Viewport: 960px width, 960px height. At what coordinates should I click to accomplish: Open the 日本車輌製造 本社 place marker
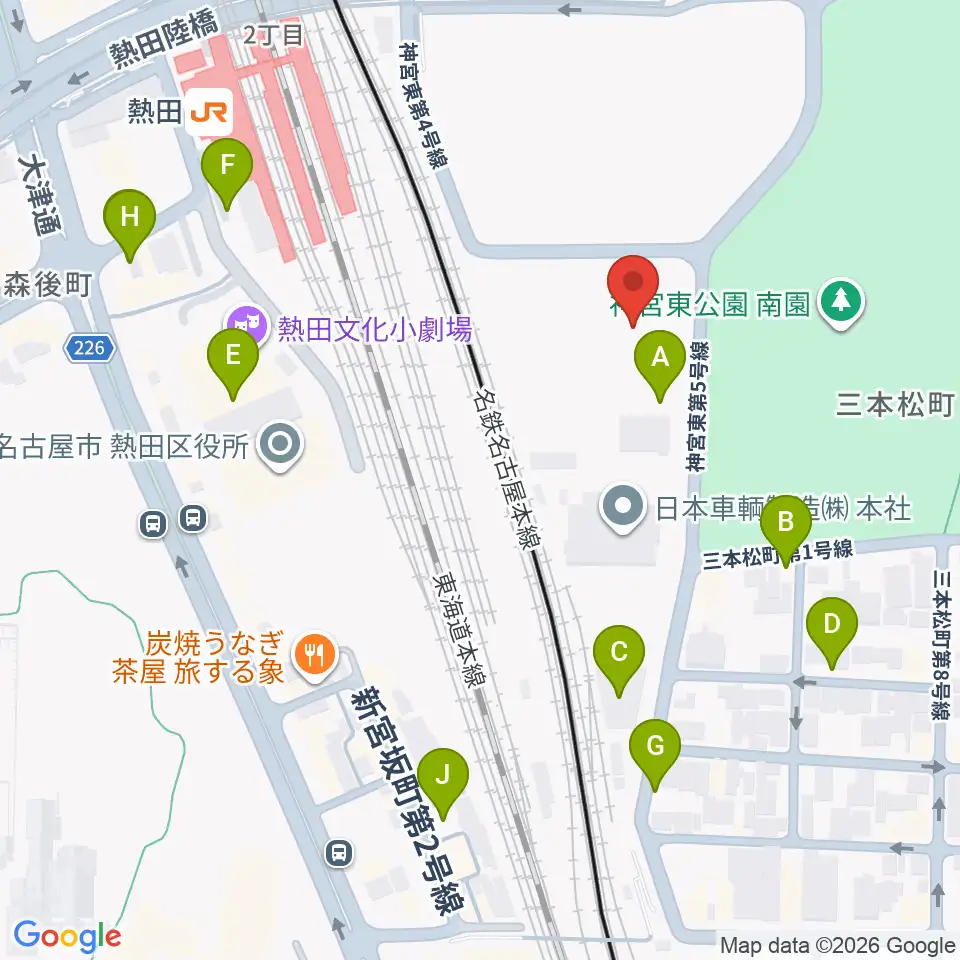(622, 508)
